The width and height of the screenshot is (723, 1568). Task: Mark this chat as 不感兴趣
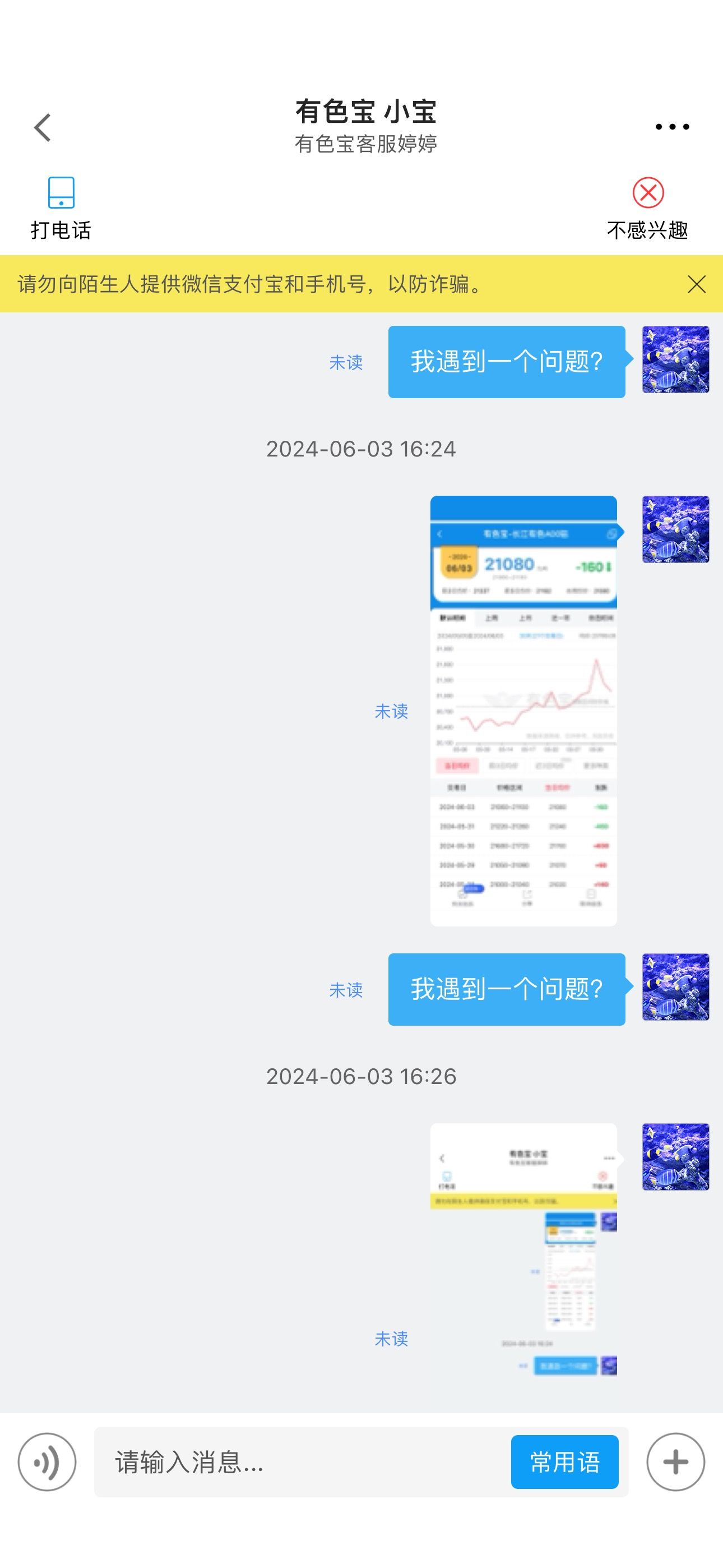[647, 209]
